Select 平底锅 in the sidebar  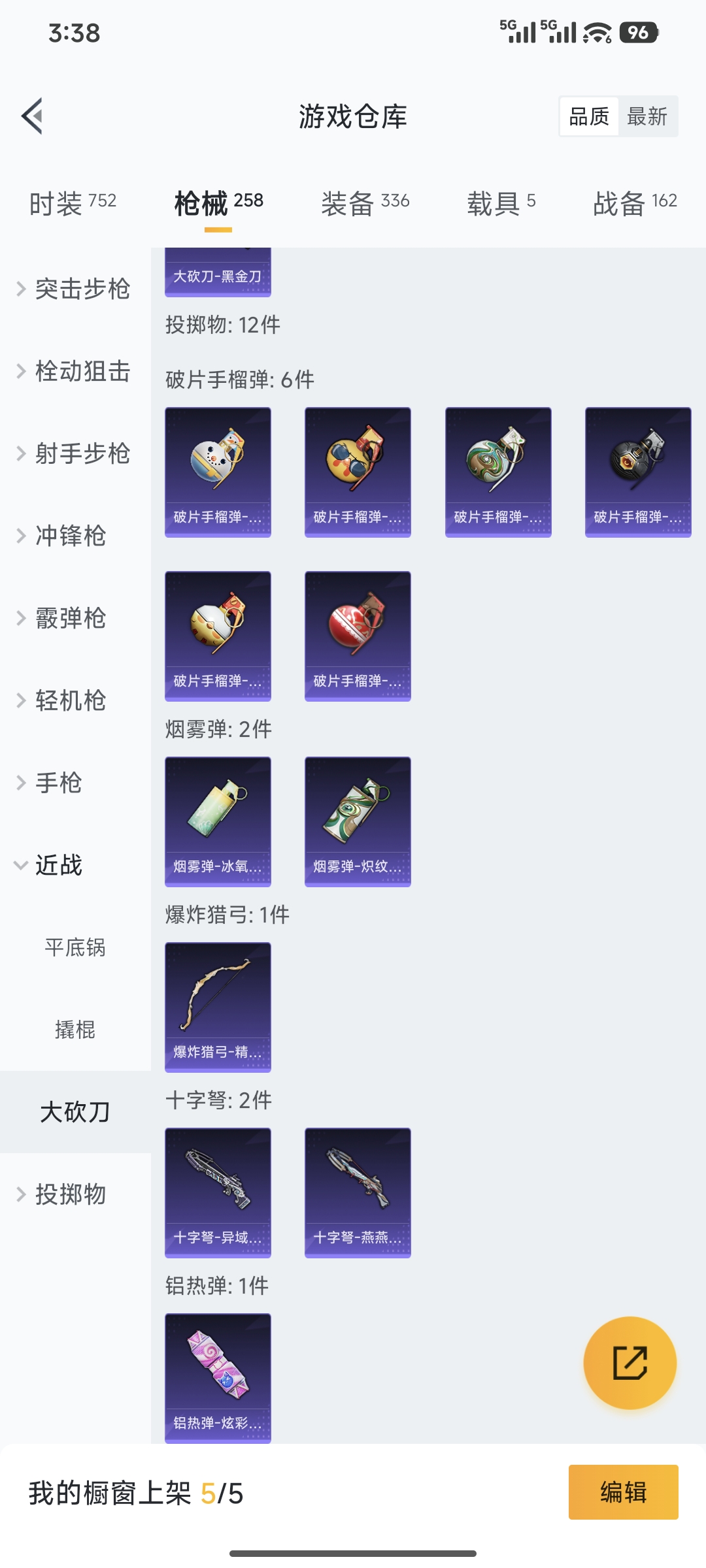75,947
